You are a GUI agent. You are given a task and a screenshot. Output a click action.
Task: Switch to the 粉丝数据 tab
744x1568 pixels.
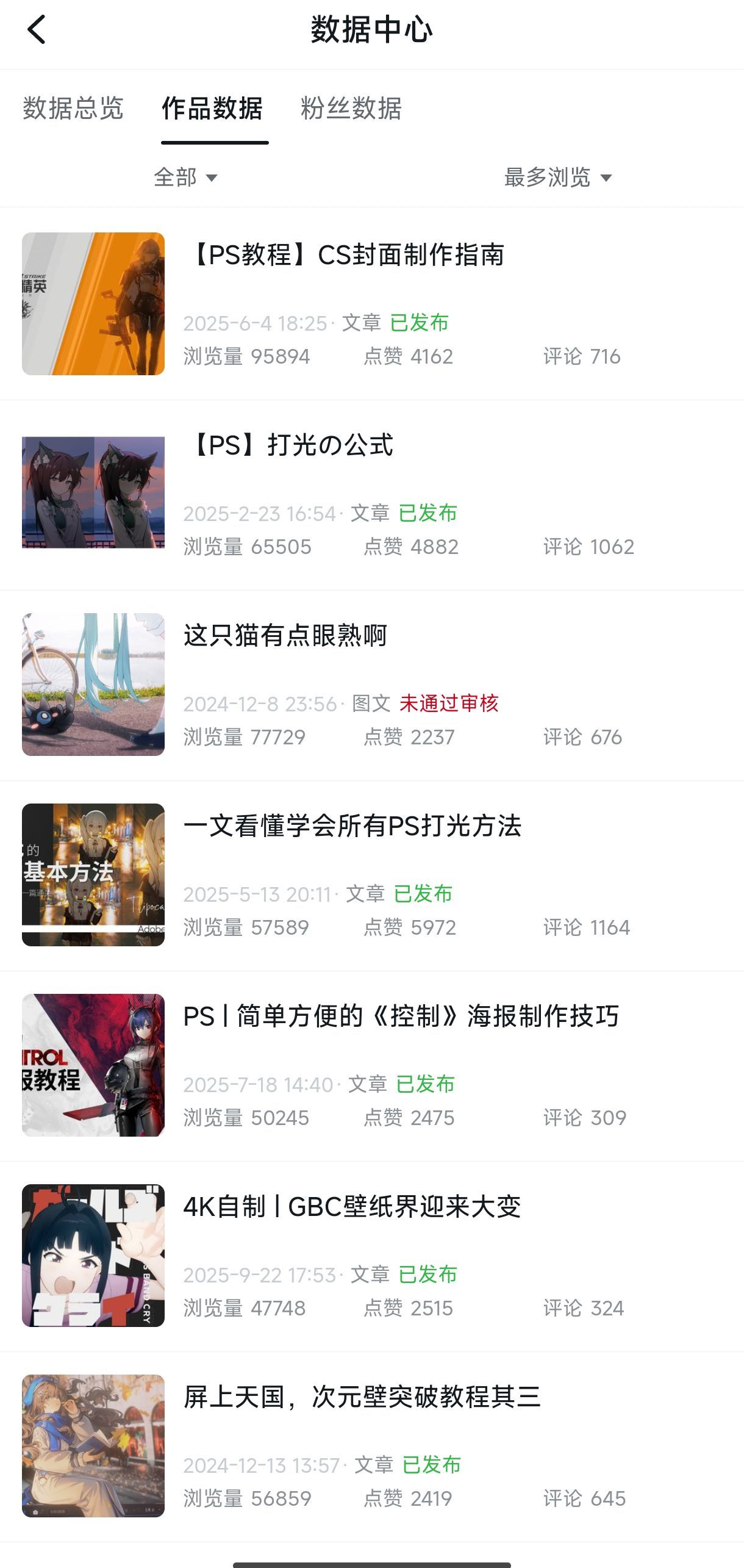351,109
